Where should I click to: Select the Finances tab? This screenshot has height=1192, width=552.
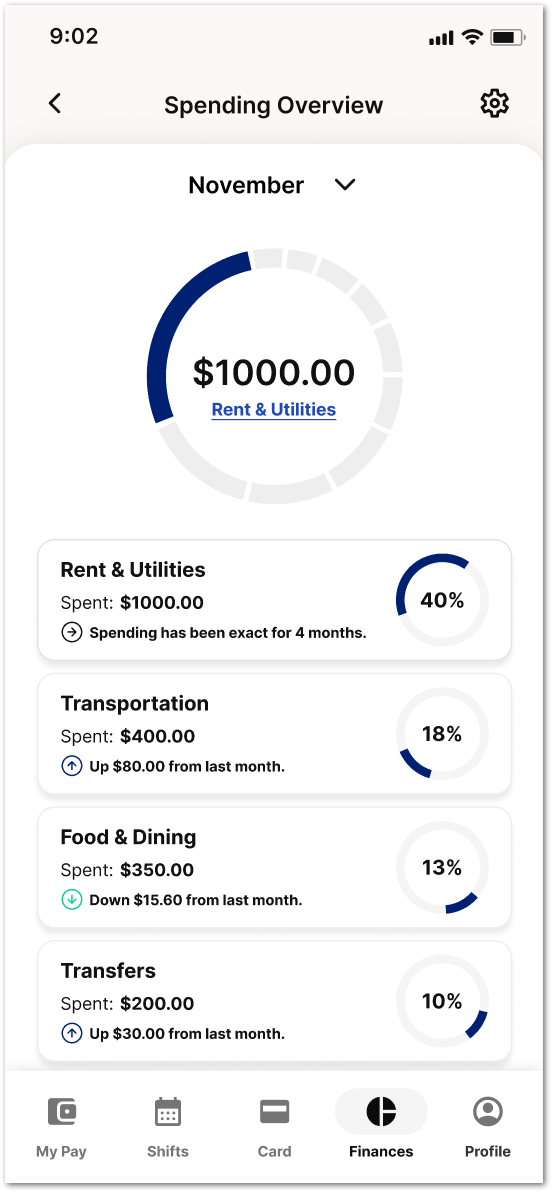tap(381, 1127)
